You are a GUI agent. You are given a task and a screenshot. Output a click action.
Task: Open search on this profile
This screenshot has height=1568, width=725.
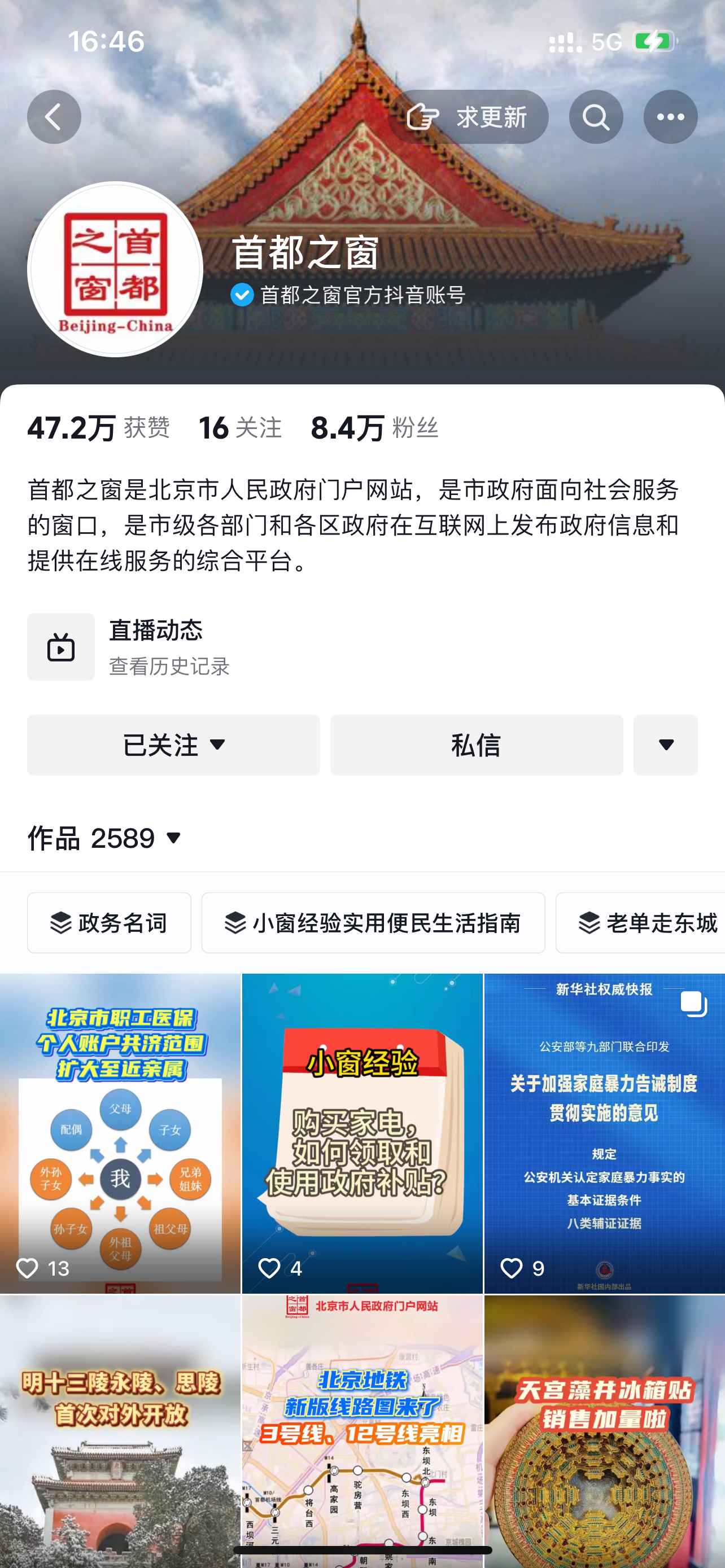(x=595, y=117)
